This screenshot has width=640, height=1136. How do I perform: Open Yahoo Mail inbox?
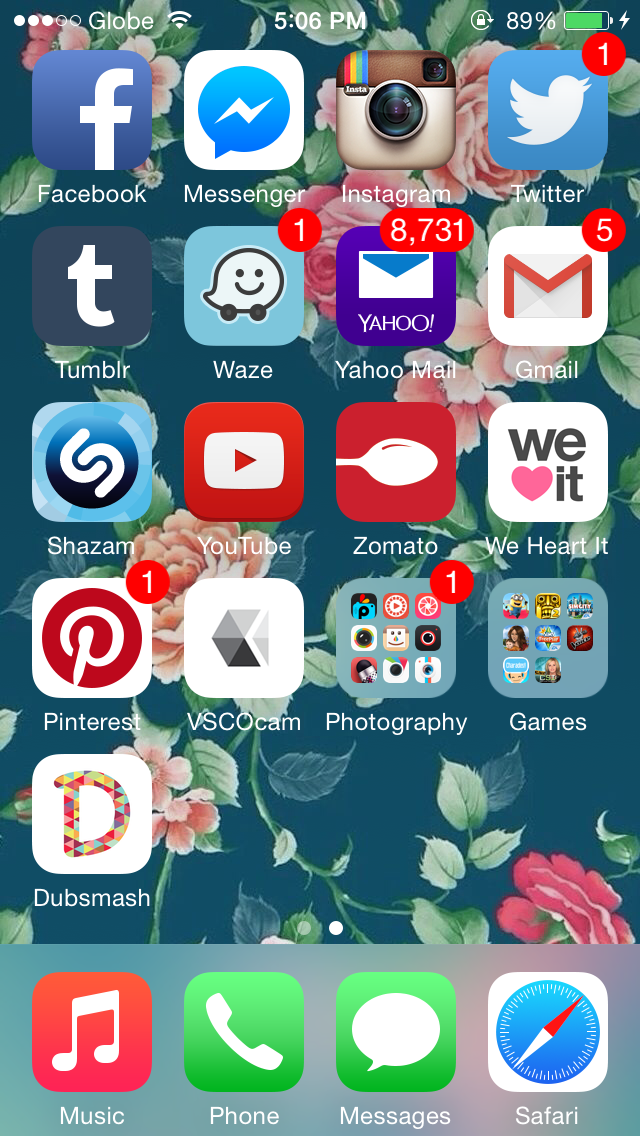(x=396, y=286)
